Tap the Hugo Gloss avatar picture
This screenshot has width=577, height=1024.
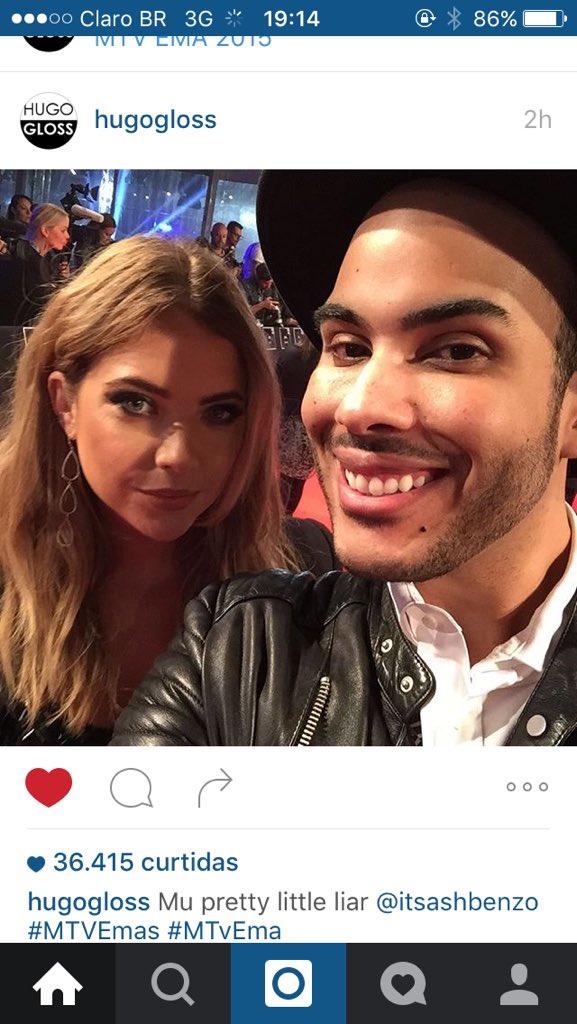pos(49,121)
